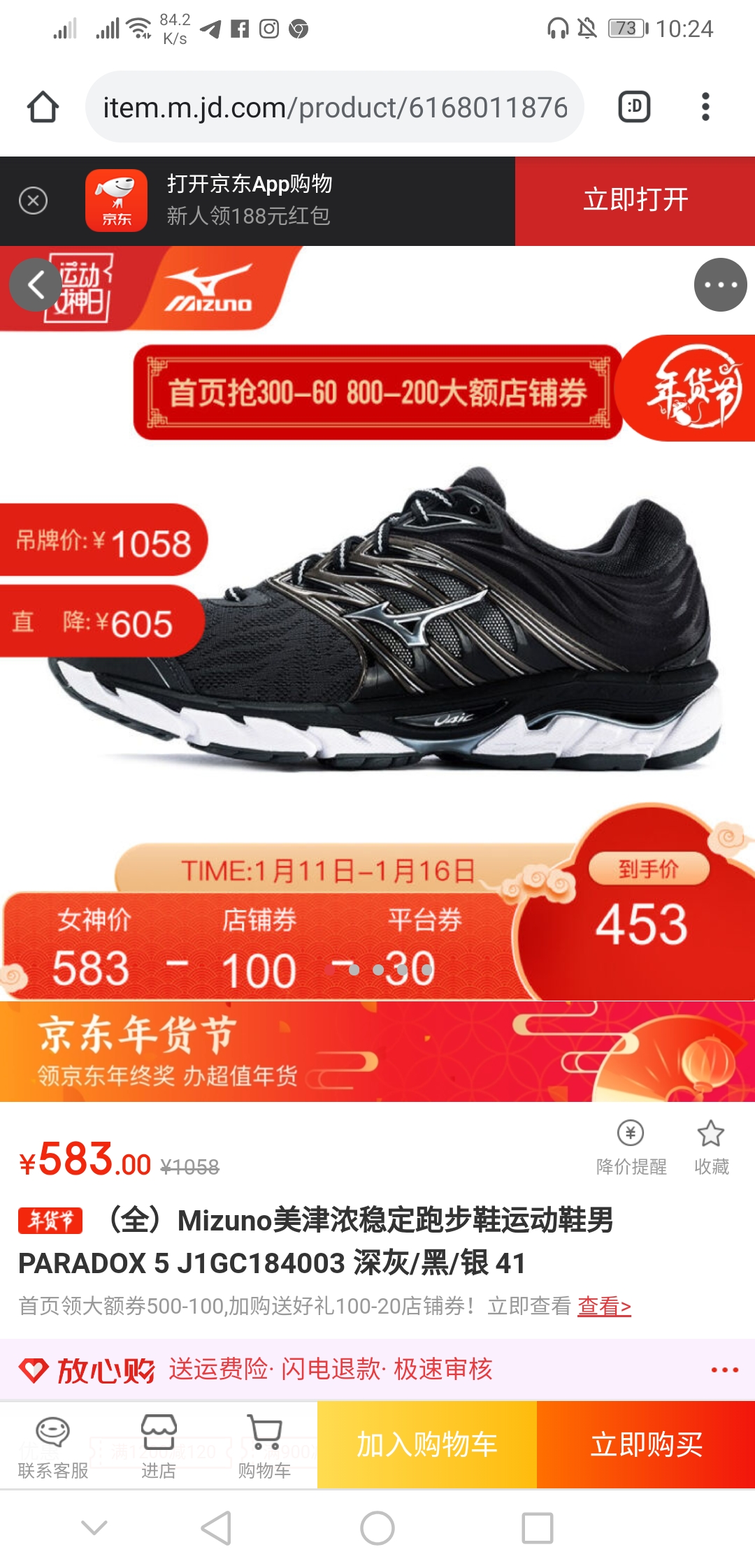Open the browser tab switcher
The image size is (755, 1568).
click(634, 107)
